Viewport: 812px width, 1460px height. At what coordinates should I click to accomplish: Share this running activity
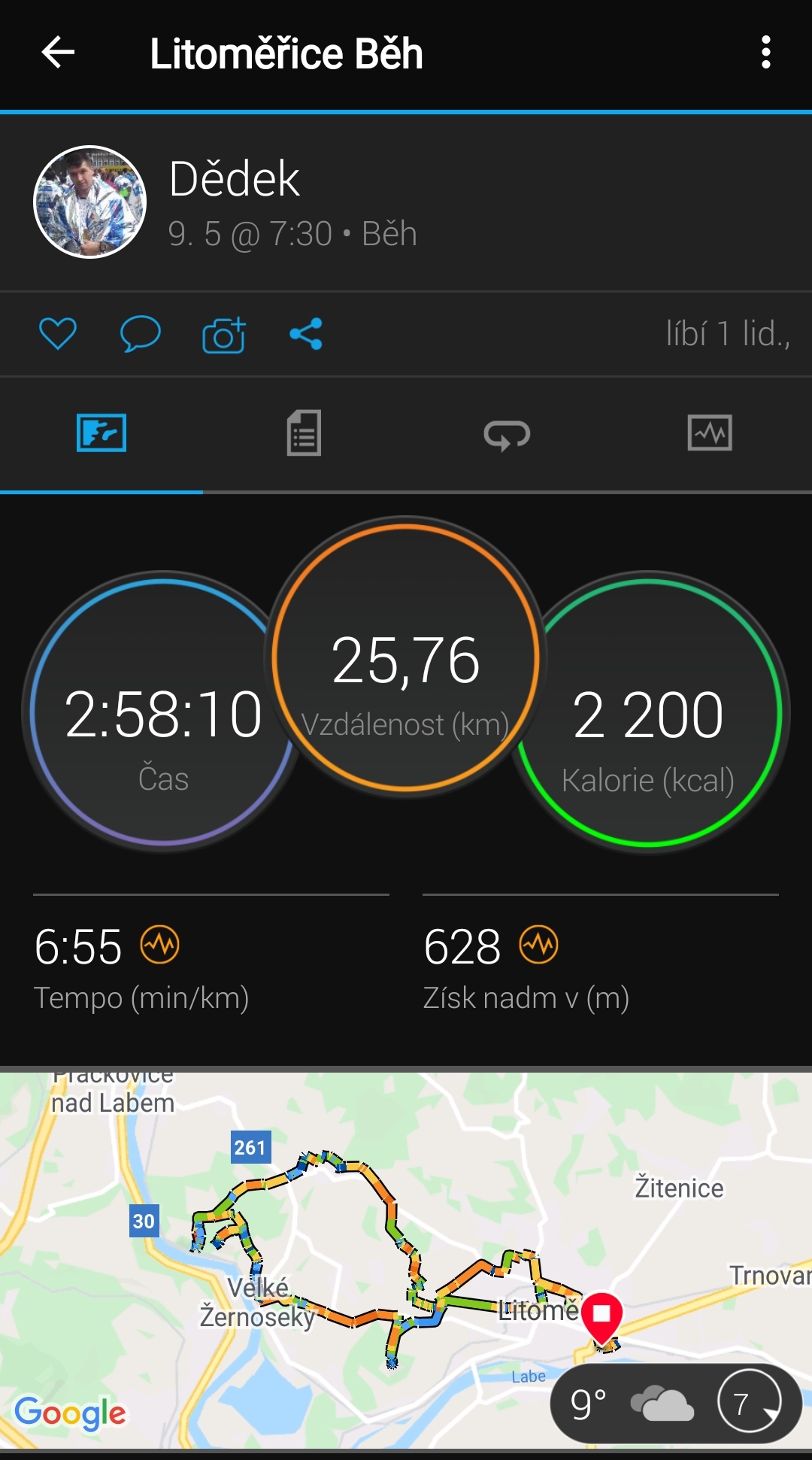tap(306, 334)
